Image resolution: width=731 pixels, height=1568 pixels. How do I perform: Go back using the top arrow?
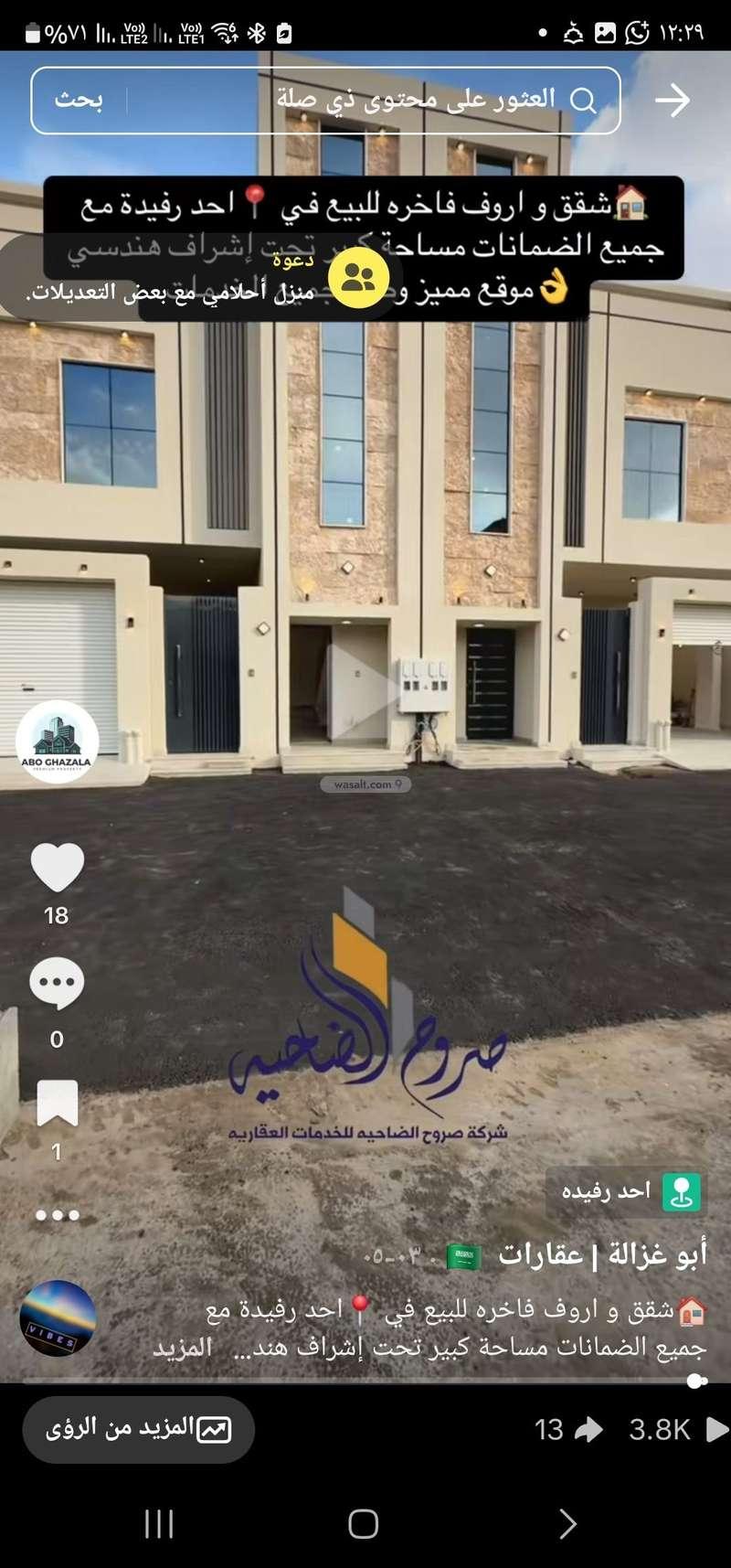(673, 100)
